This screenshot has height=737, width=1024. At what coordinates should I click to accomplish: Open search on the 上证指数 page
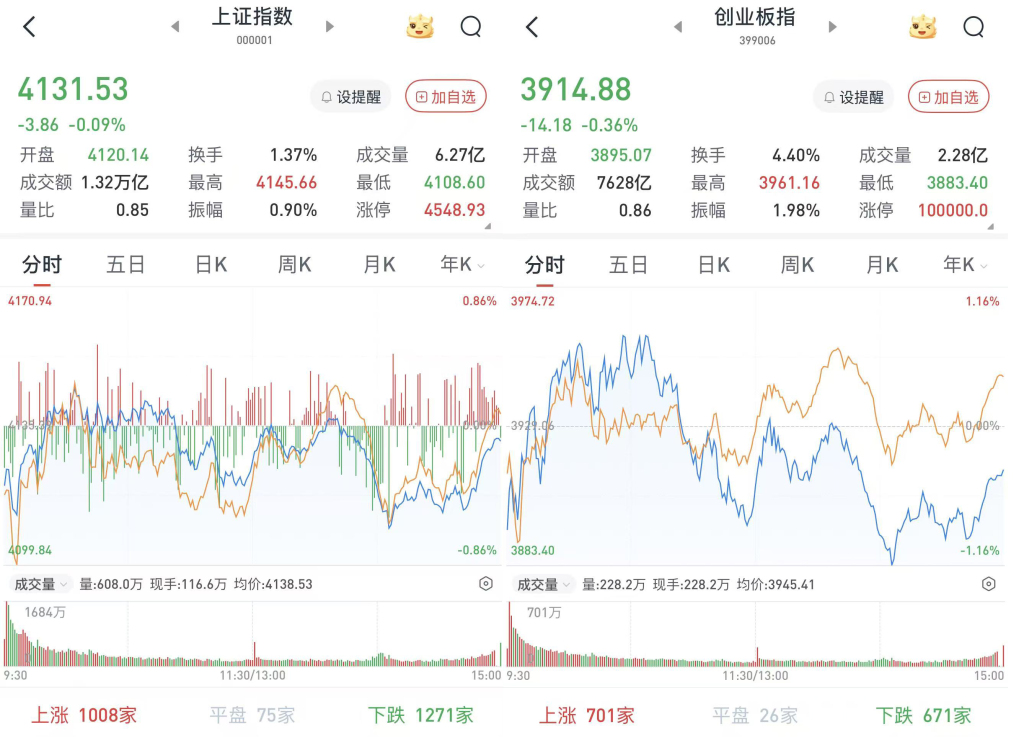pos(471,27)
